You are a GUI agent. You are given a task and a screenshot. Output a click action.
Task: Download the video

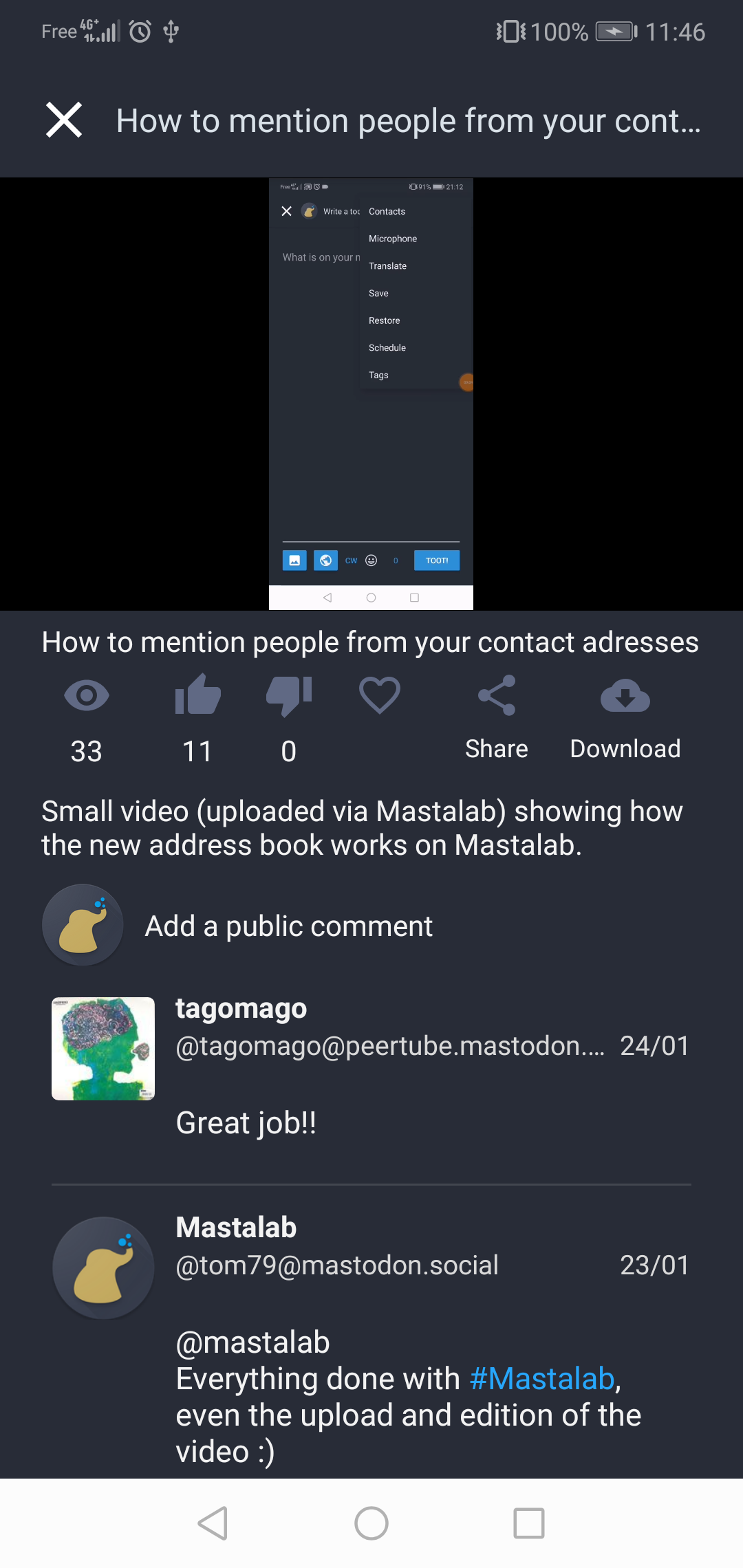tap(625, 715)
